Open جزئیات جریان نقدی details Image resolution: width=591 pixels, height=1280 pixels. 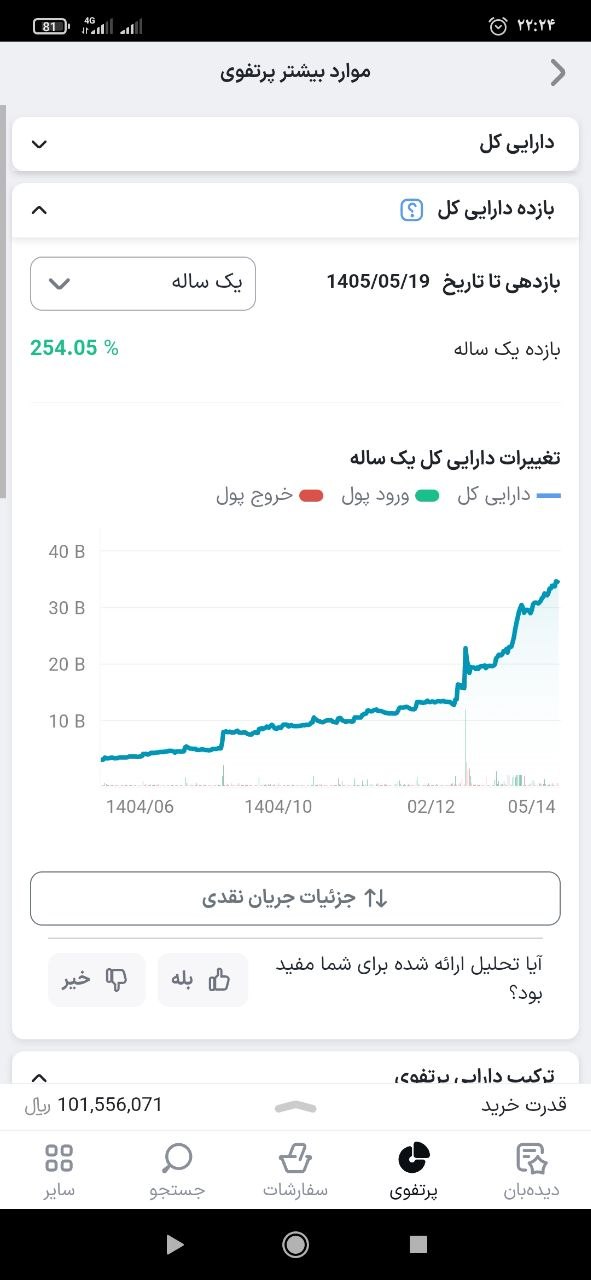point(295,898)
